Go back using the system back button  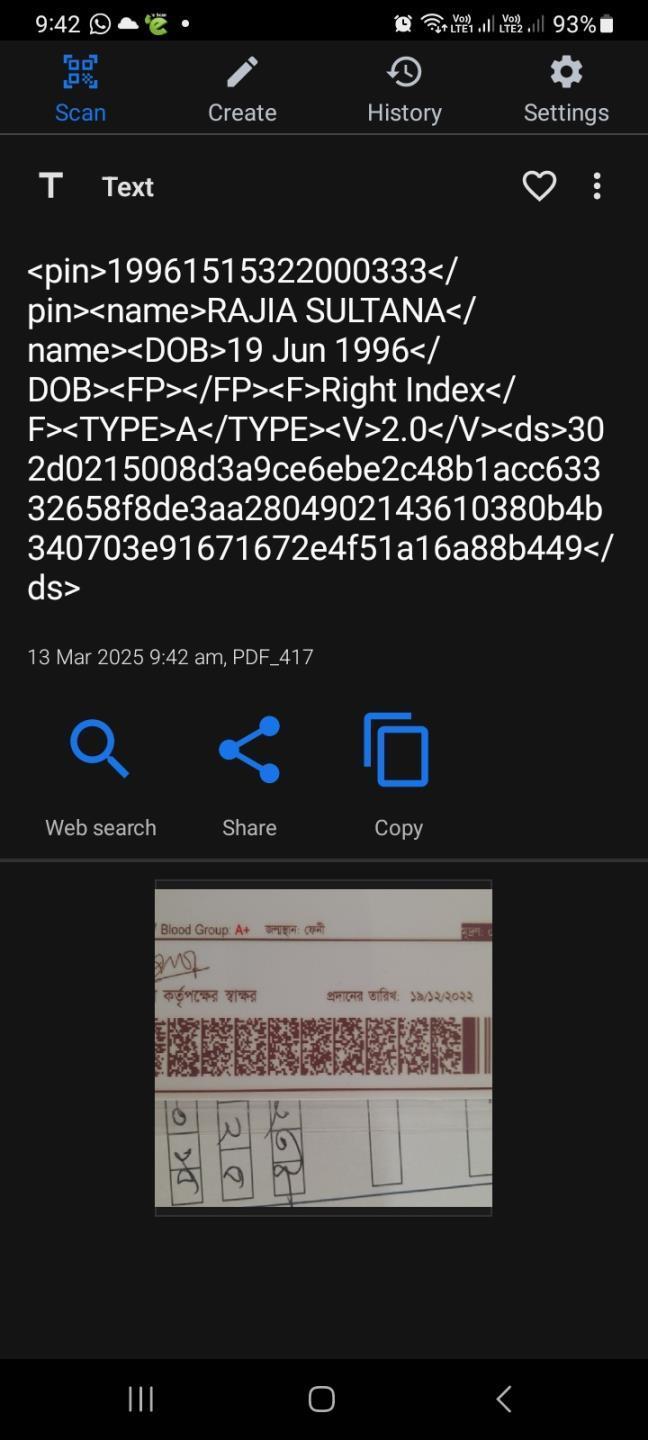tap(504, 1399)
